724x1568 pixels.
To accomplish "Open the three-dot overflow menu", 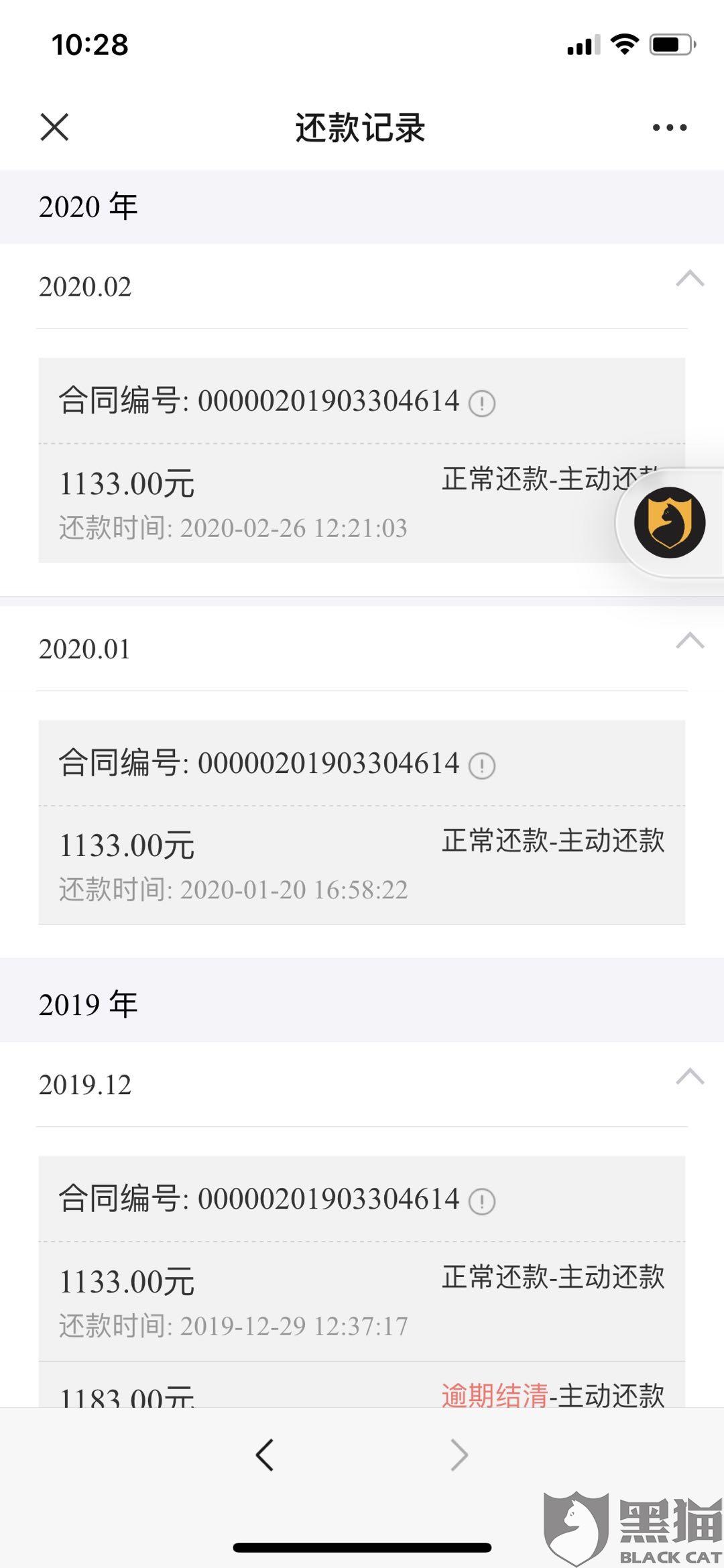I will coord(670,127).
